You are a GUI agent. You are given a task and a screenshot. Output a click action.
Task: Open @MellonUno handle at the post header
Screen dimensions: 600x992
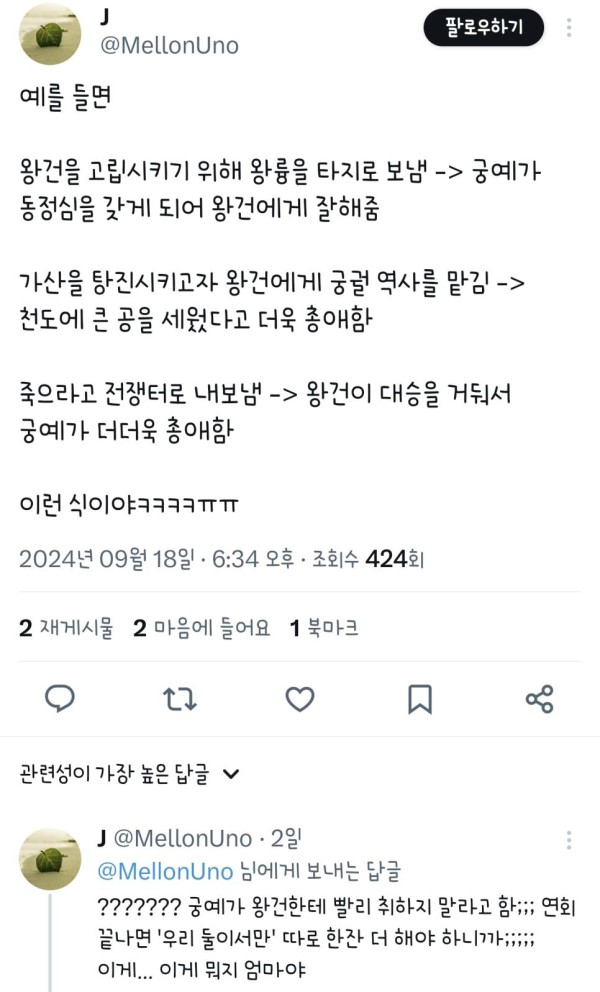pyautogui.click(x=170, y=46)
